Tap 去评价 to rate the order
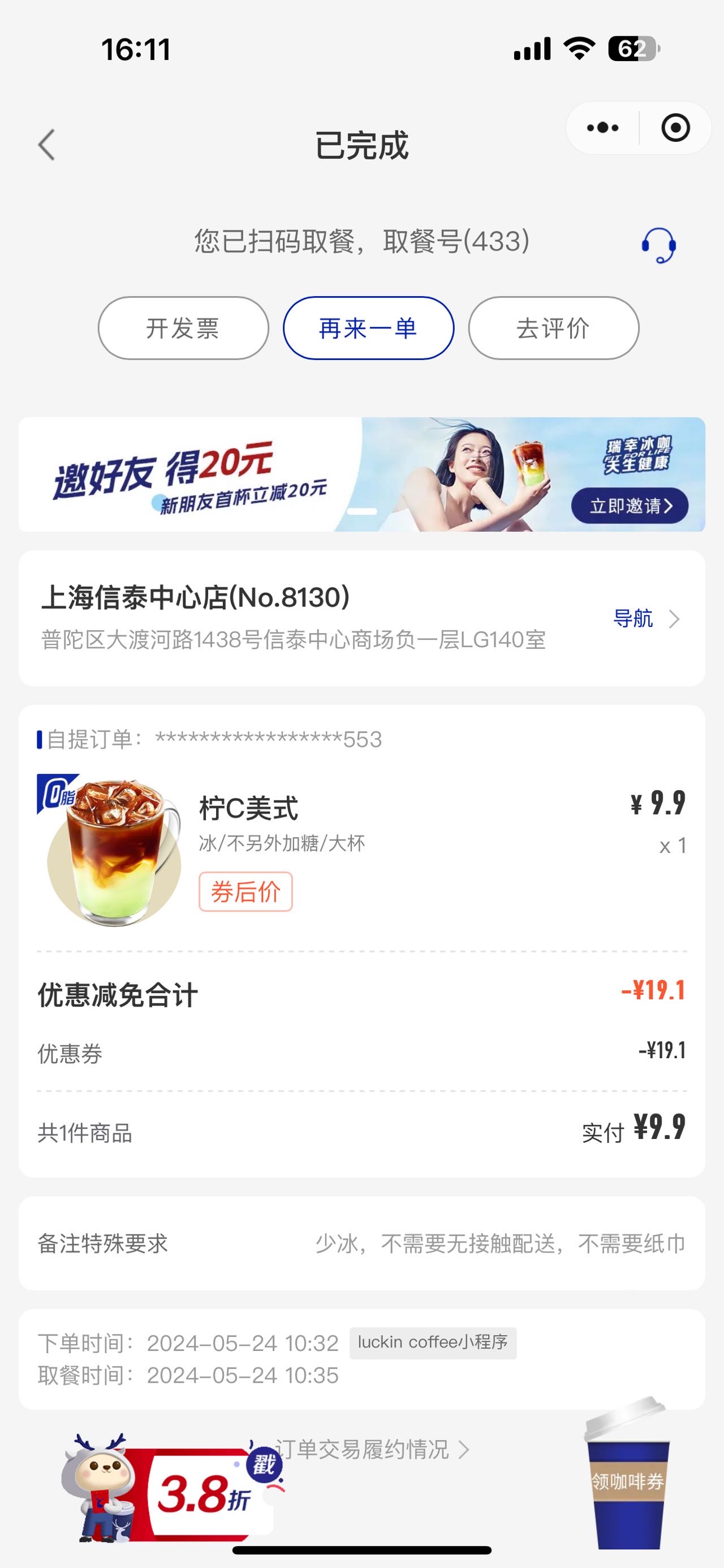Viewport: 724px width, 1568px height. coord(554,328)
